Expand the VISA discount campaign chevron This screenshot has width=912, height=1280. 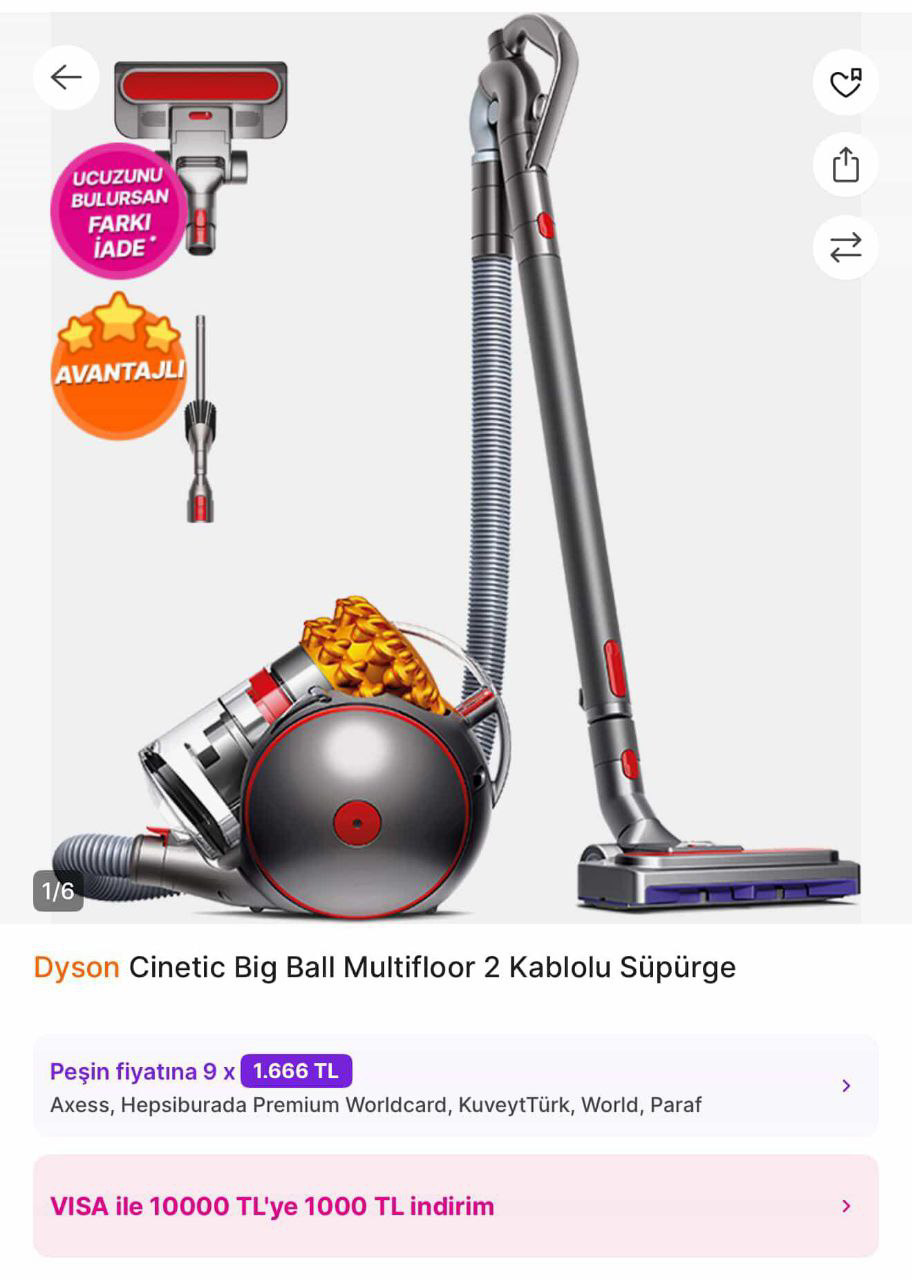[846, 1206]
